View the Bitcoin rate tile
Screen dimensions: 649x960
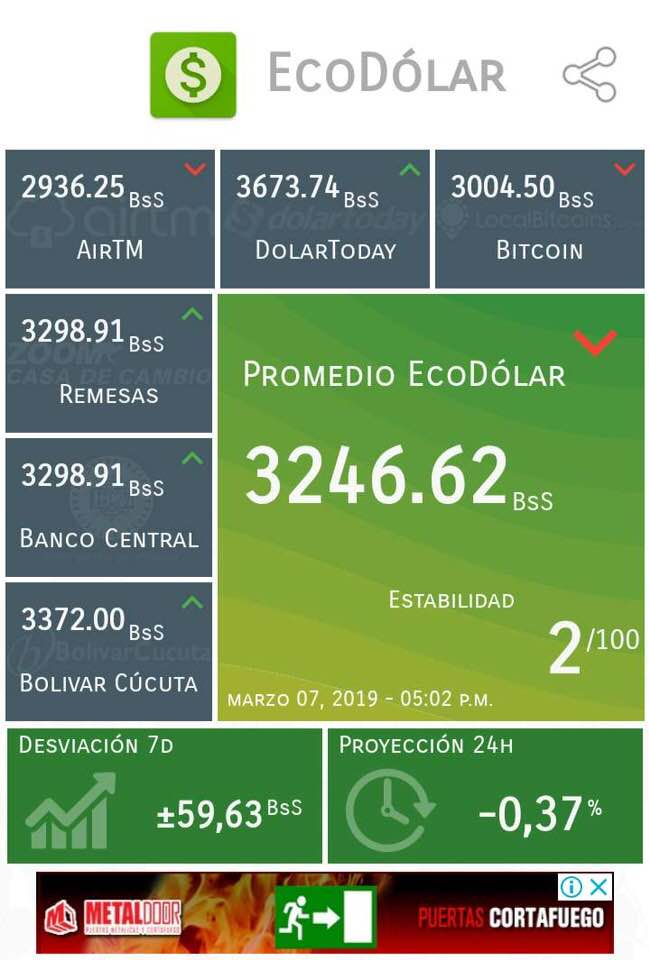539,219
